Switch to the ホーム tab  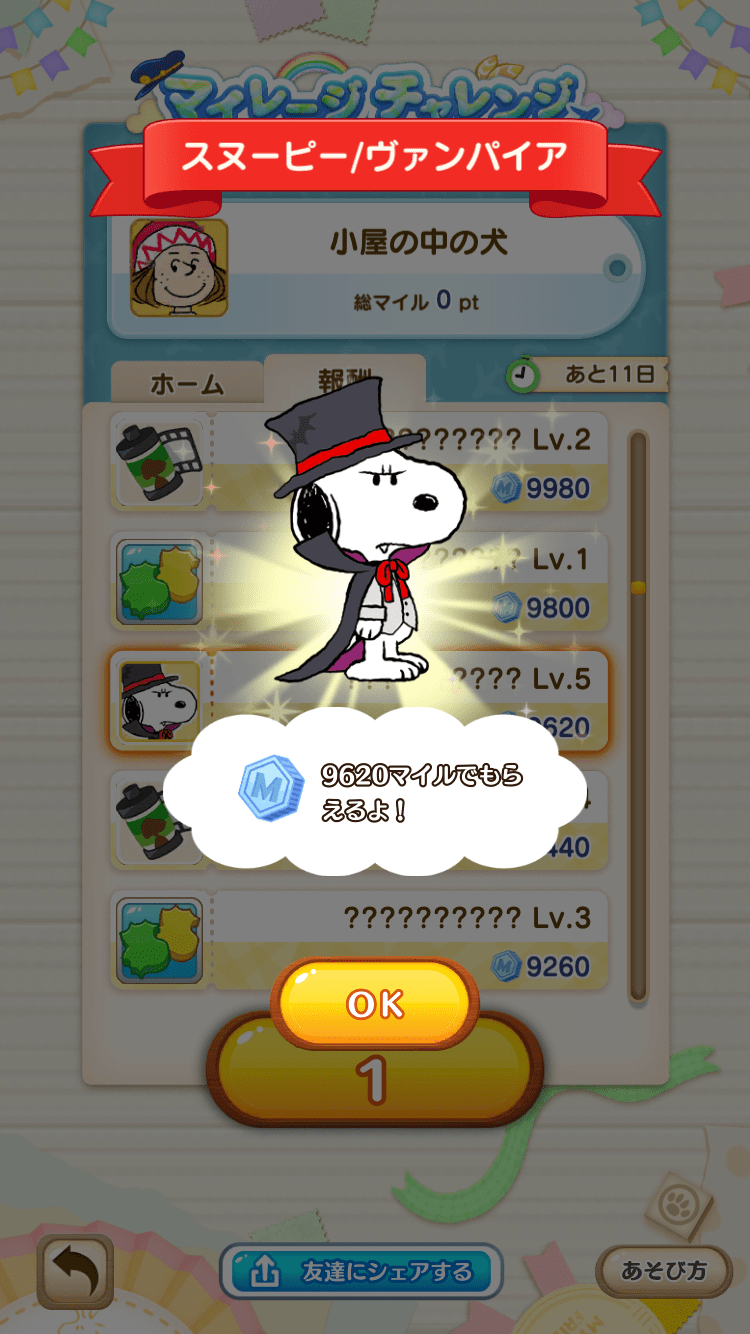pos(187,383)
